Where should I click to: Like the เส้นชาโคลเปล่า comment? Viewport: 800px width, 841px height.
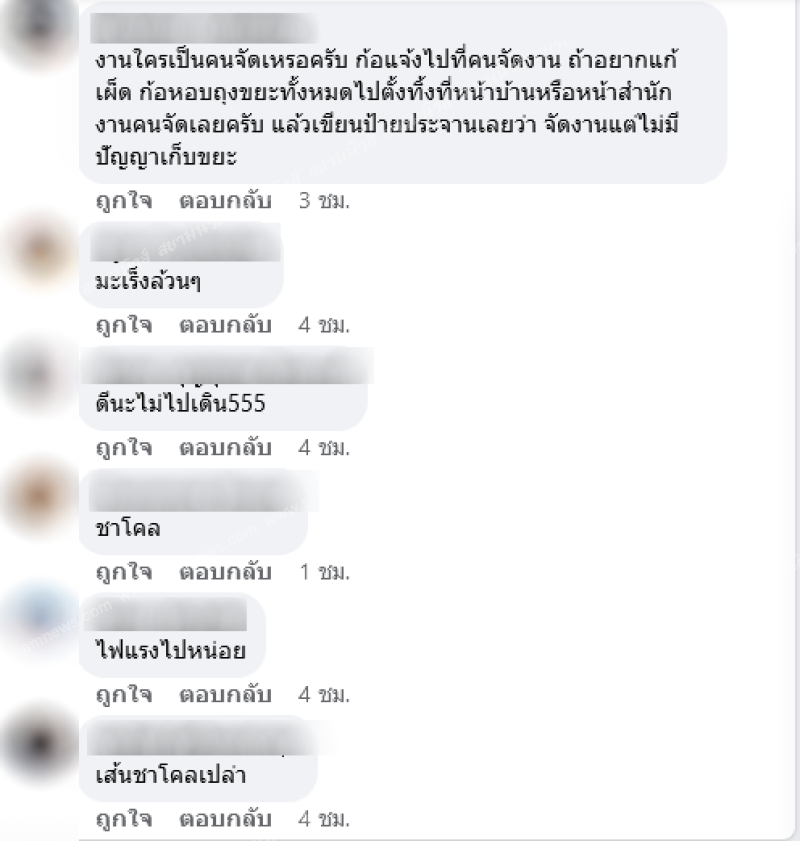point(124,819)
